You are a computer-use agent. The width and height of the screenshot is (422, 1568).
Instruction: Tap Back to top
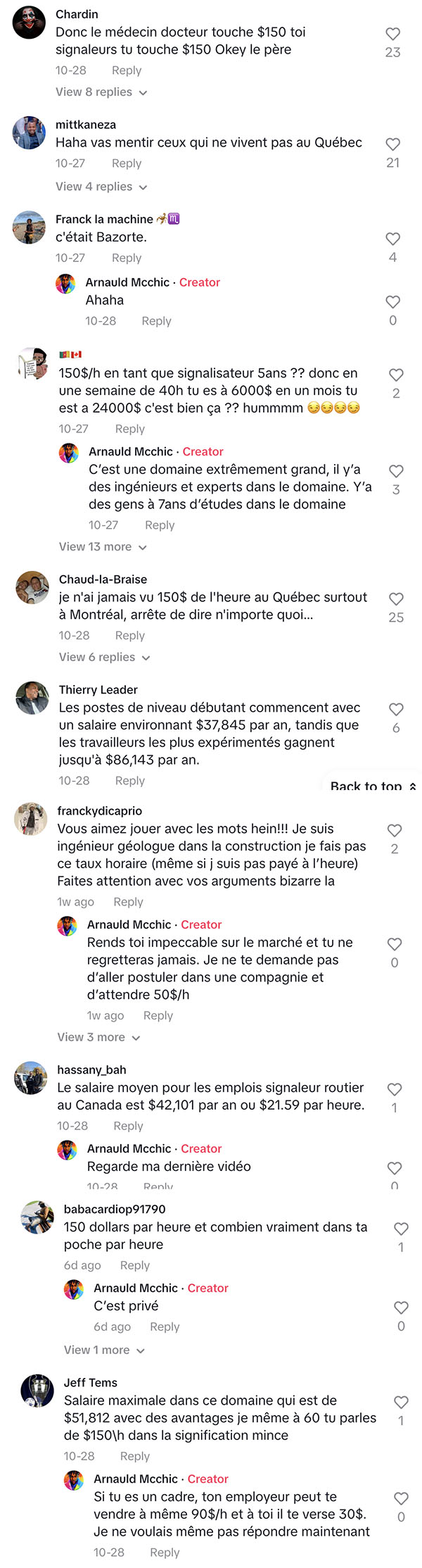[373, 786]
